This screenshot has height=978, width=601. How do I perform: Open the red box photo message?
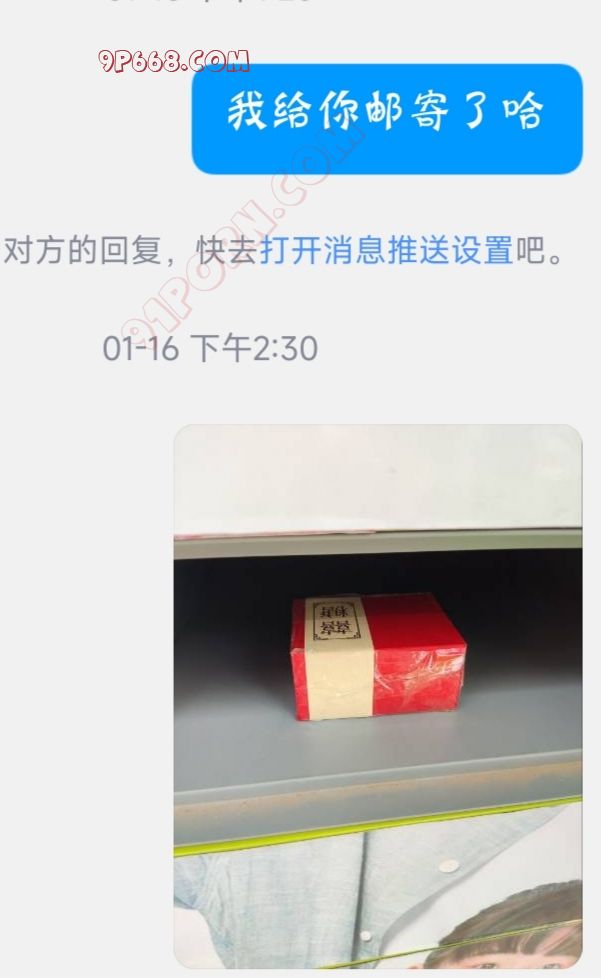coord(377,694)
